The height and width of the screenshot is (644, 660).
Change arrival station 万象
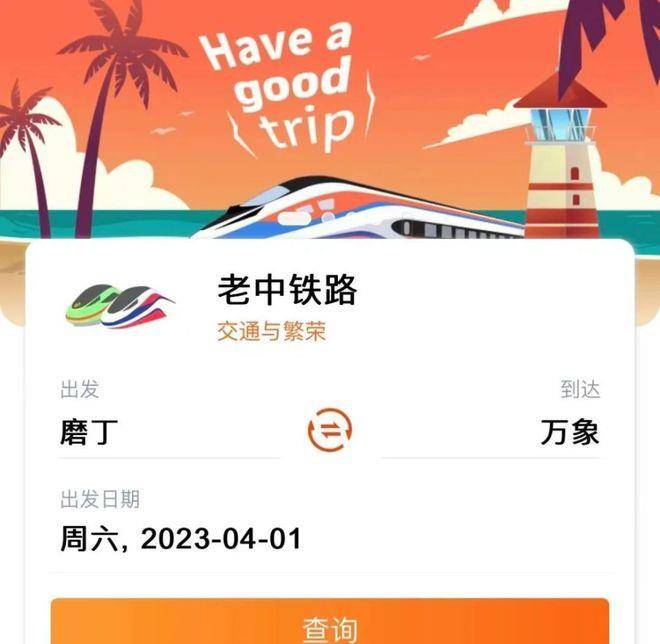point(569,433)
